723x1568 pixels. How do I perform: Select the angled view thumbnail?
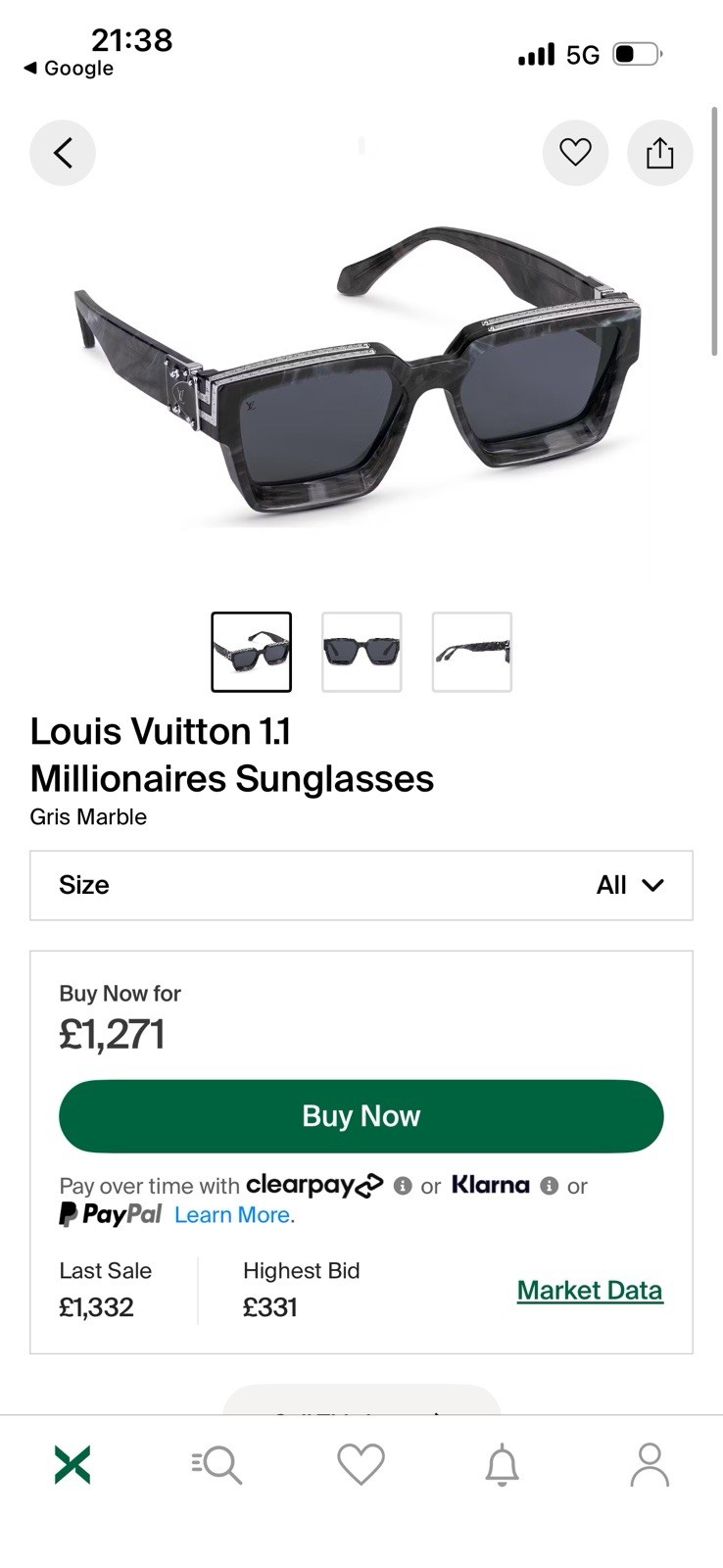tap(252, 652)
